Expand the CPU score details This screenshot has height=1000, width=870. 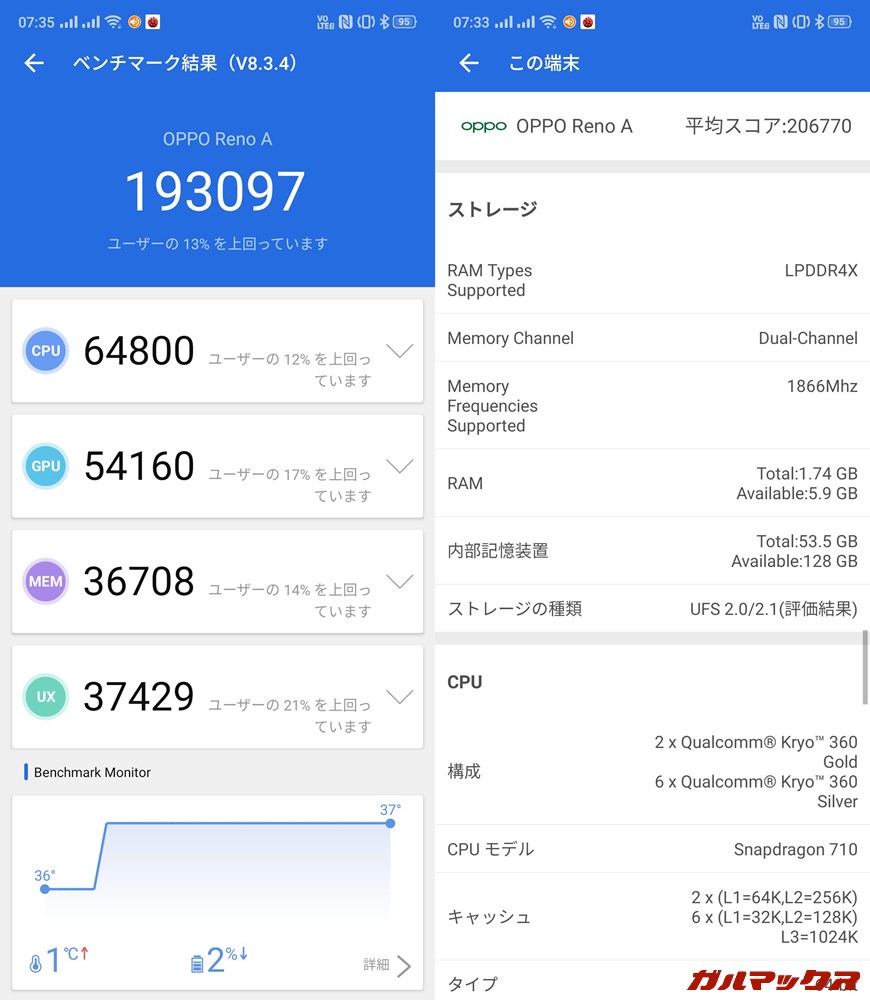click(399, 351)
